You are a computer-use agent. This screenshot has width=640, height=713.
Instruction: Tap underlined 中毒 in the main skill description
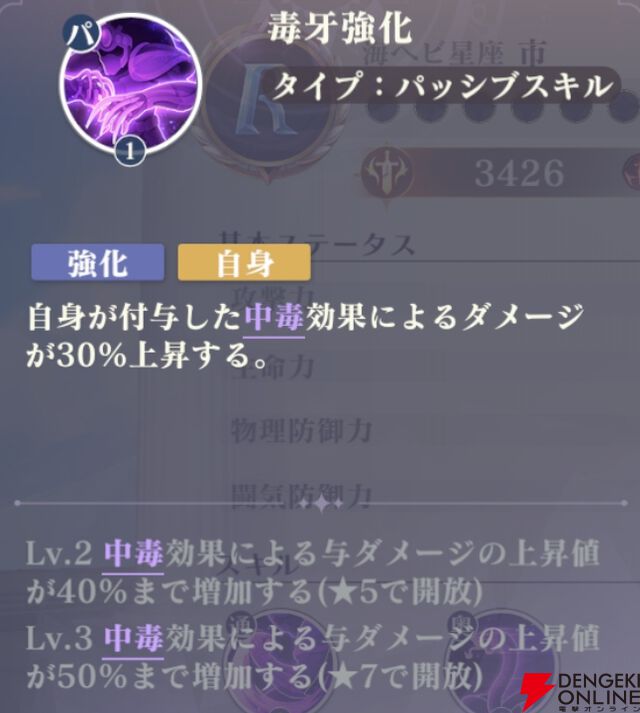(274, 319)
